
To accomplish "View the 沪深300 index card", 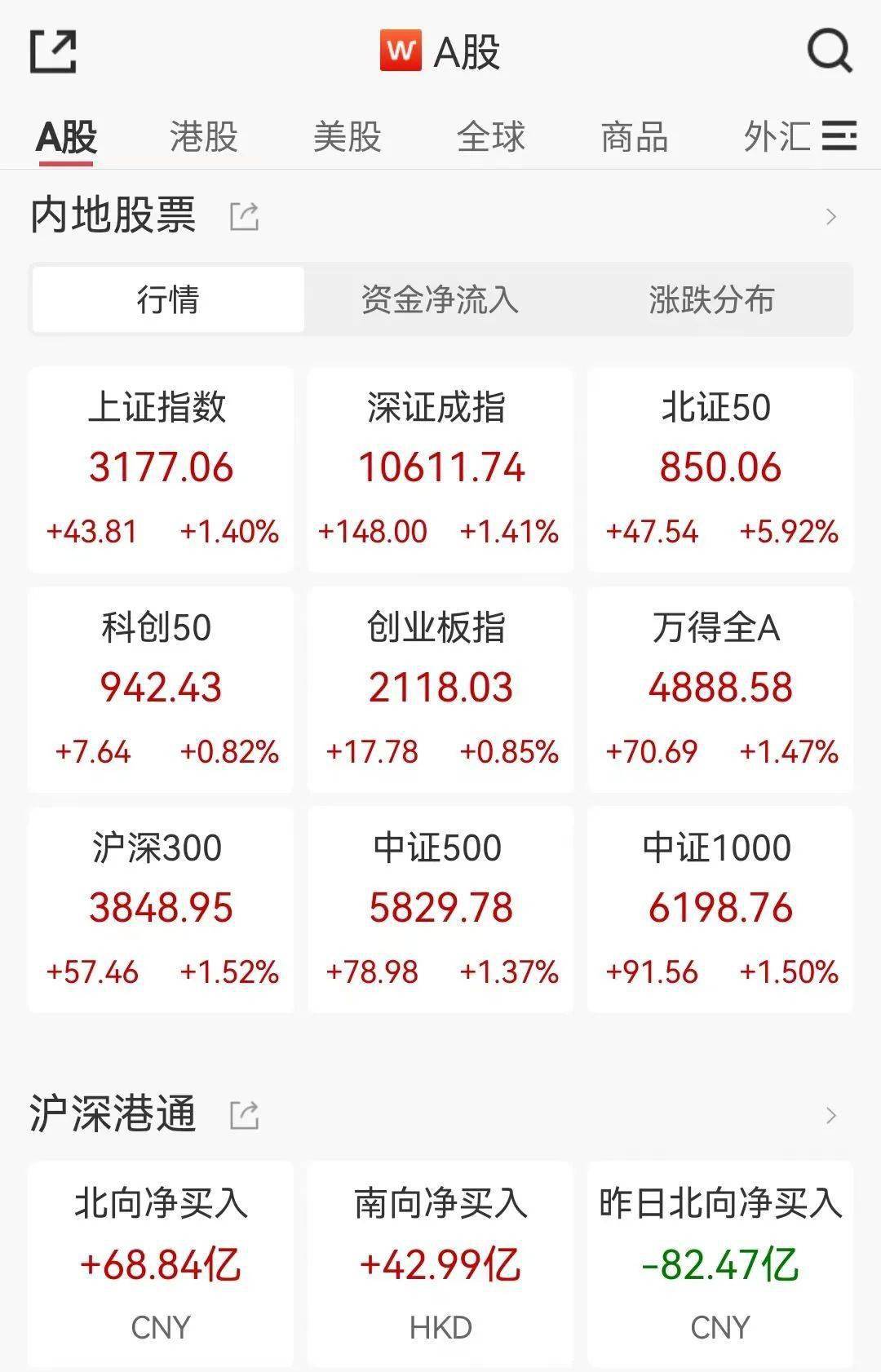I will pyautogui.click(x=161, y=910).
